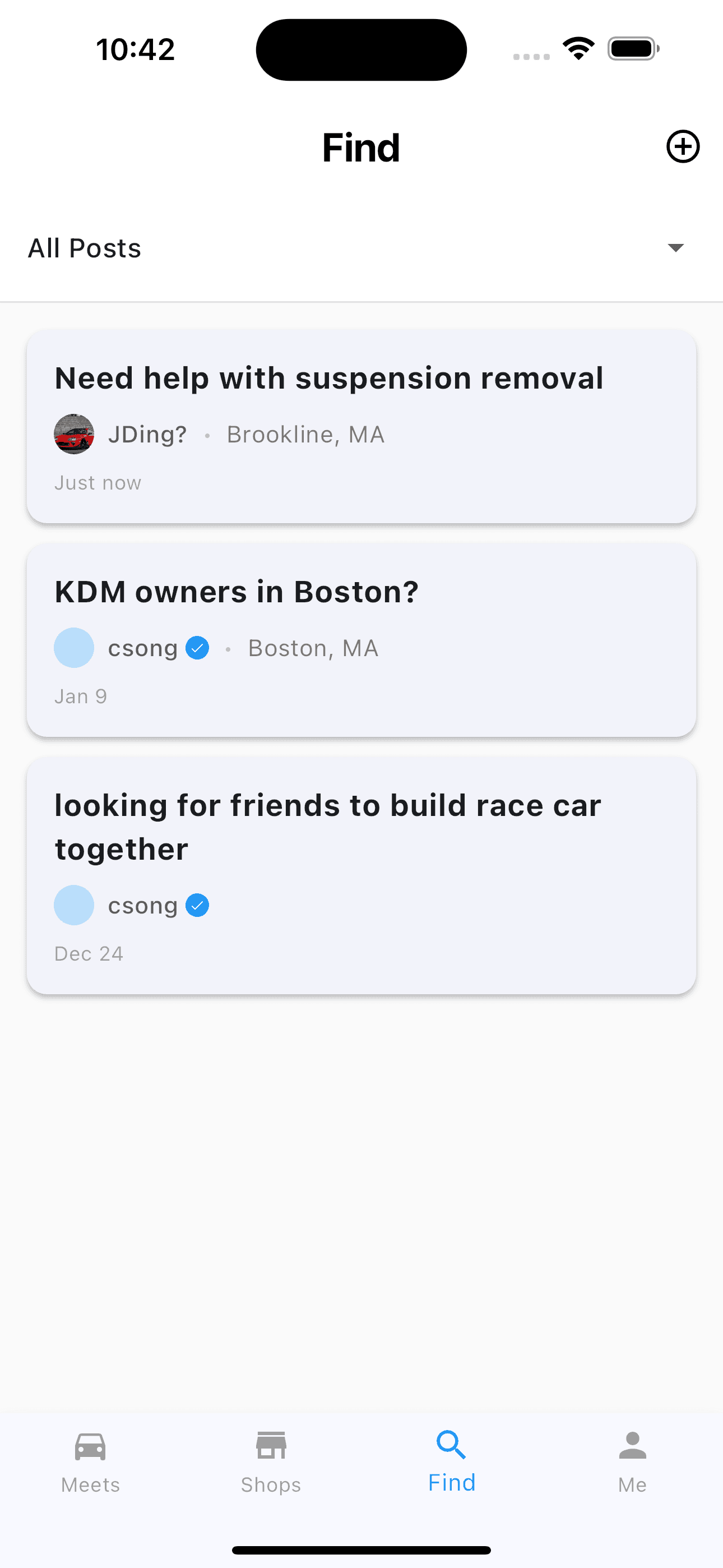723x1568 pixels.
Task: Tap the verified checkmark on the race car post
Action: 197,905
